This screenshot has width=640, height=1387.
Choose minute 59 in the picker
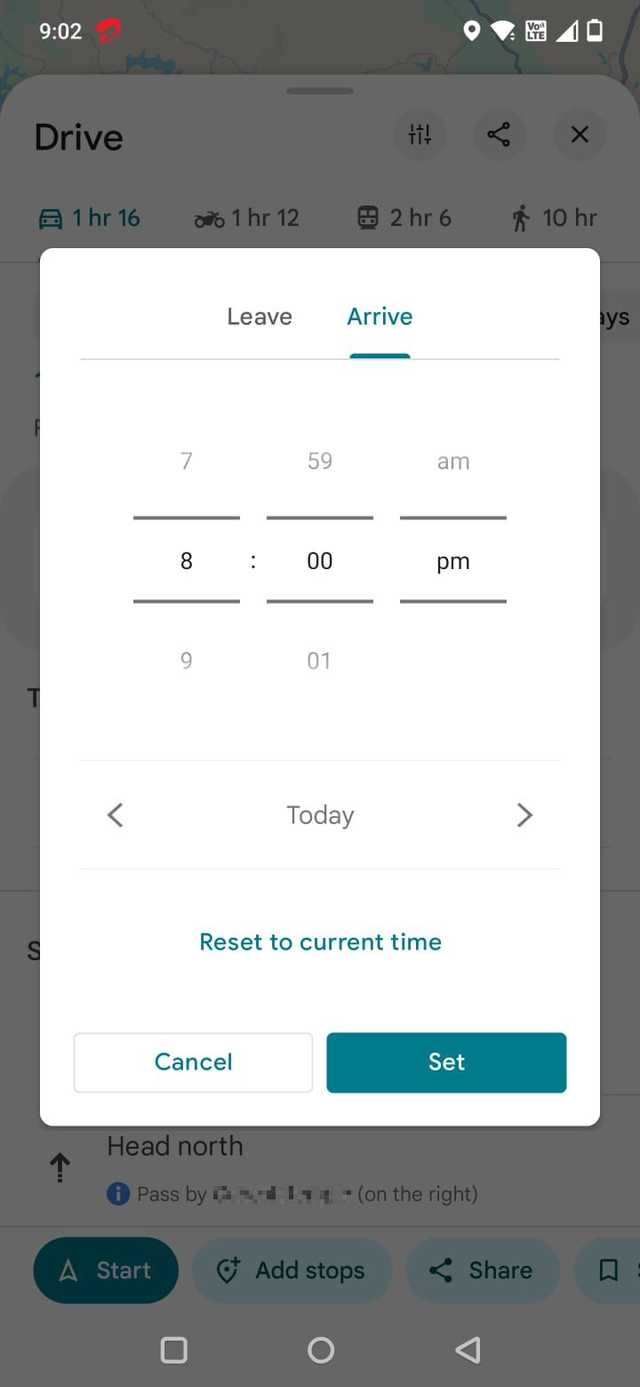320,461
